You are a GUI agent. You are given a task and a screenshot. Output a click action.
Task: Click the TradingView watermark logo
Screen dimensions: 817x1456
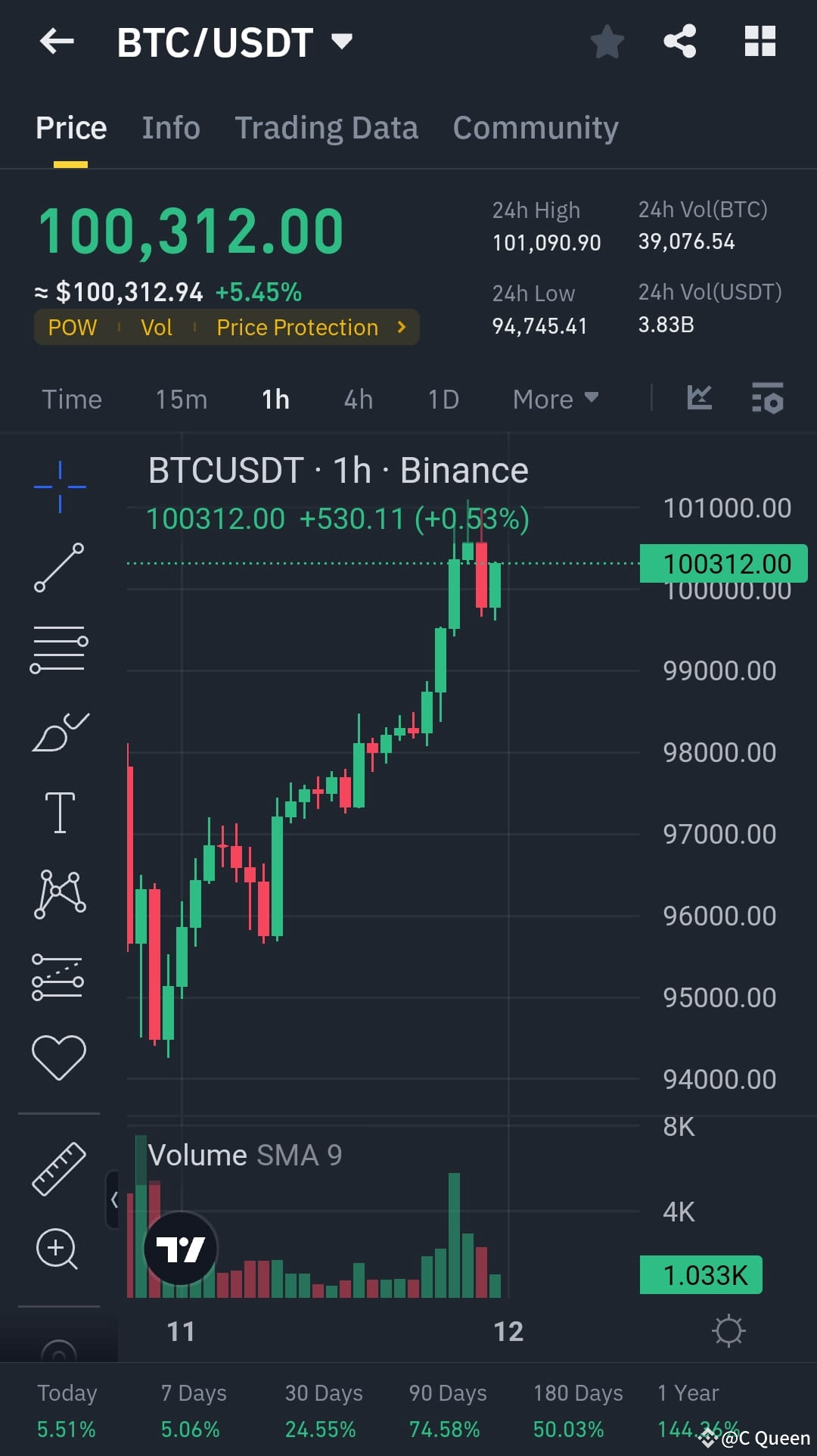181,1249
